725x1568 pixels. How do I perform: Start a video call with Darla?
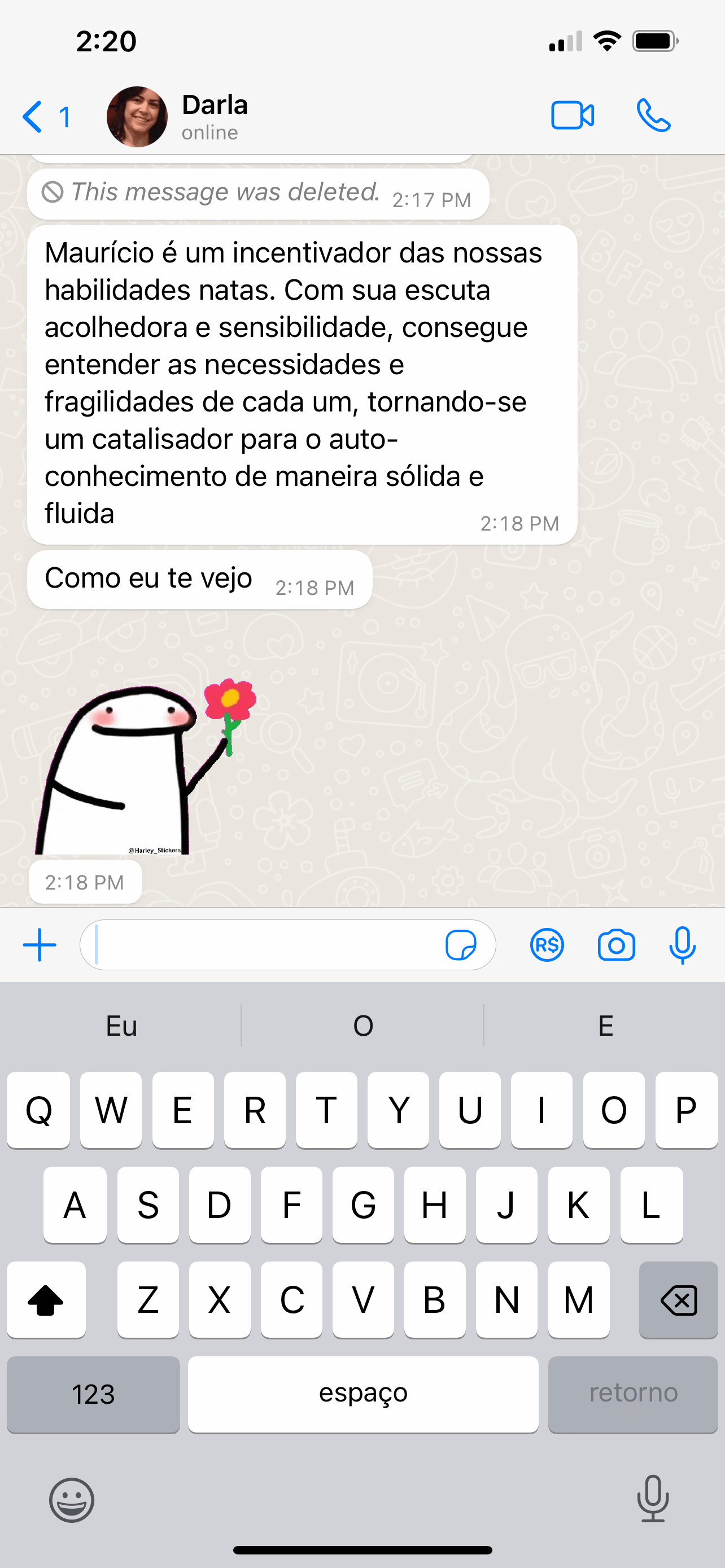point(572,116)
